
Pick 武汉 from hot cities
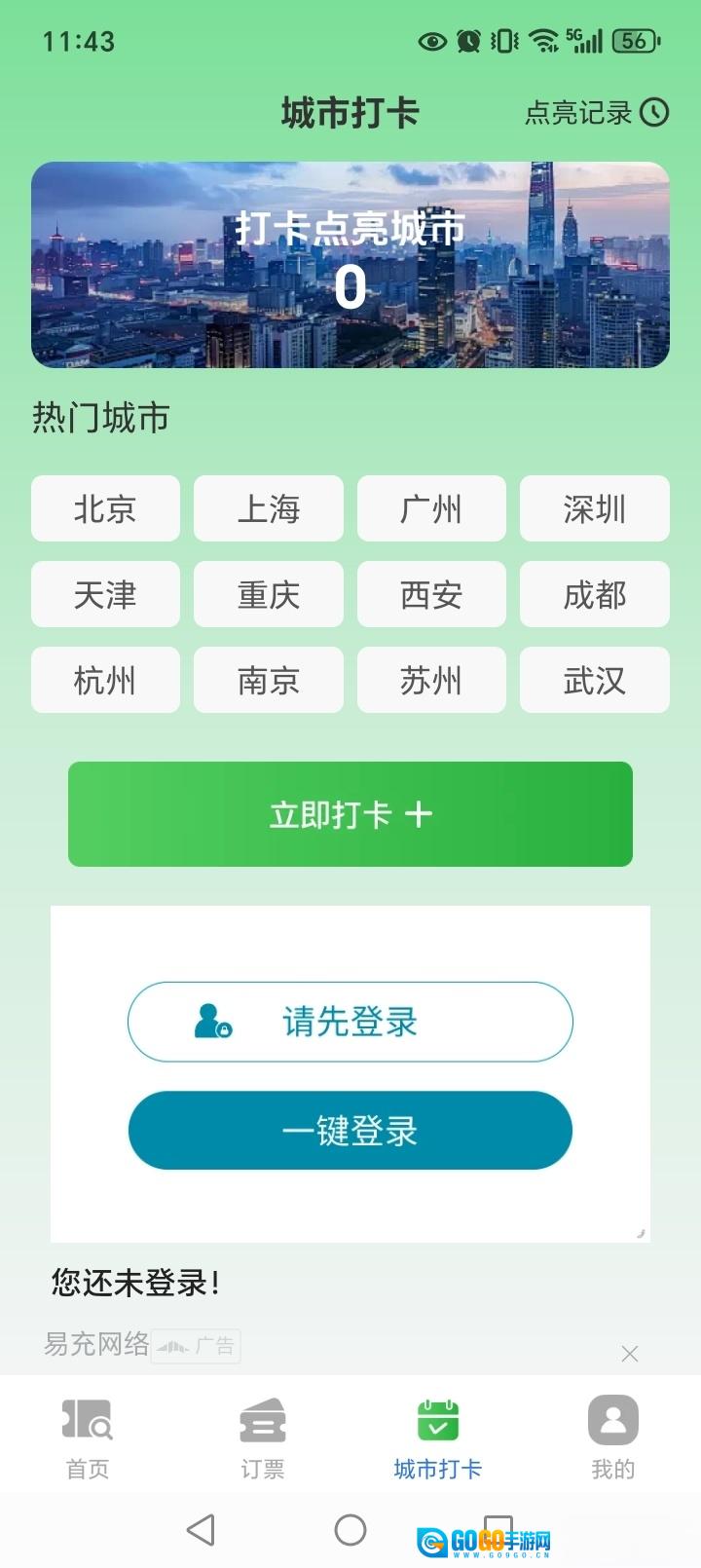(x=595, y=680)
